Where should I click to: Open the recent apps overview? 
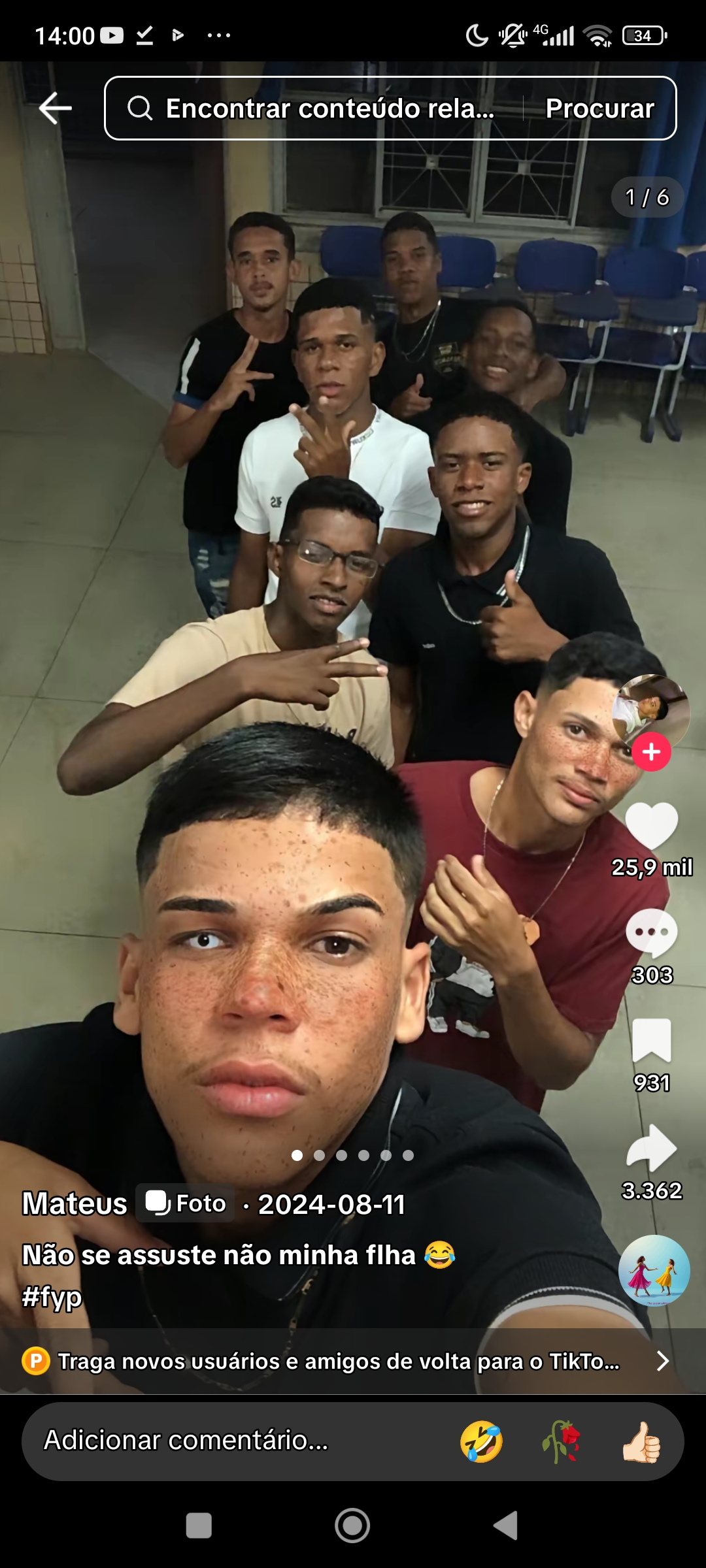pyautogui.click(x=199, y=1526)
